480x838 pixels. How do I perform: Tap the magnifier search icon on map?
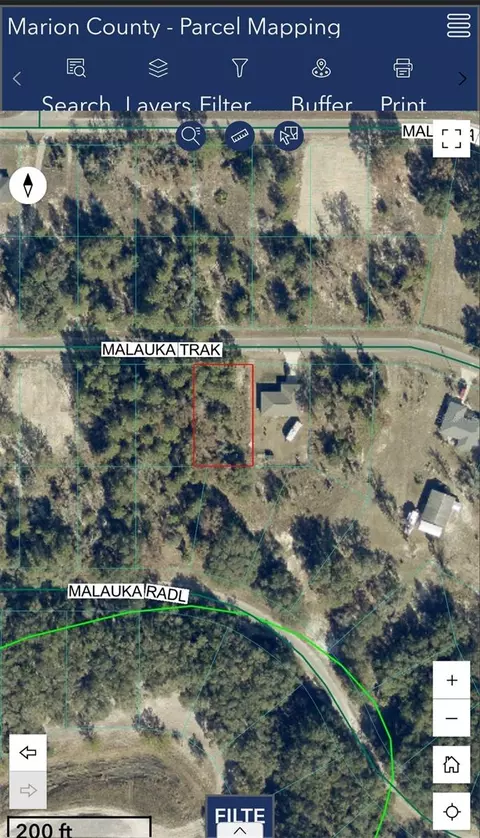click(x=191, y=135)
